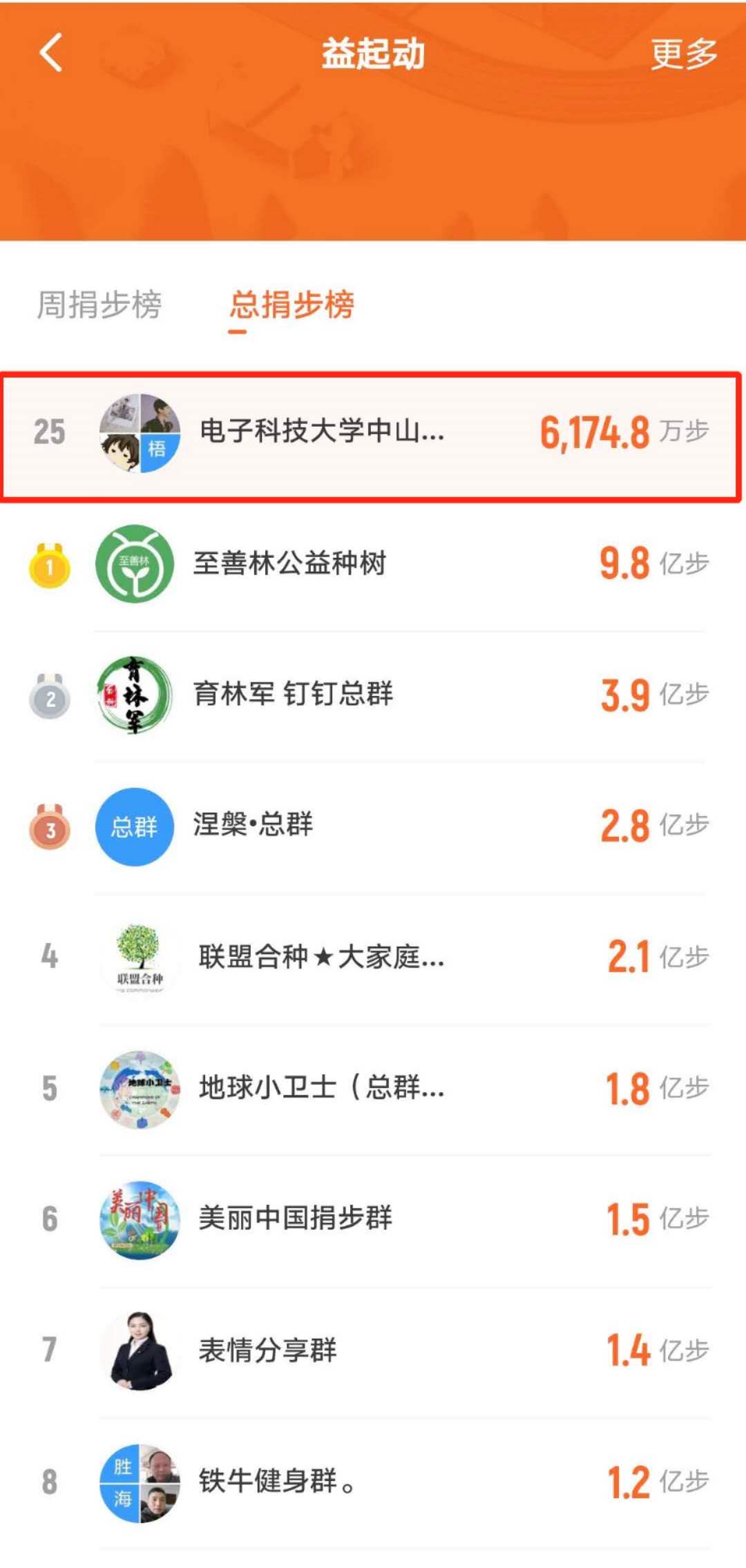Screen dimensions: 746x1568
Task: Select the 总捐步榜 tab
Action: click(x=291, y=304)
